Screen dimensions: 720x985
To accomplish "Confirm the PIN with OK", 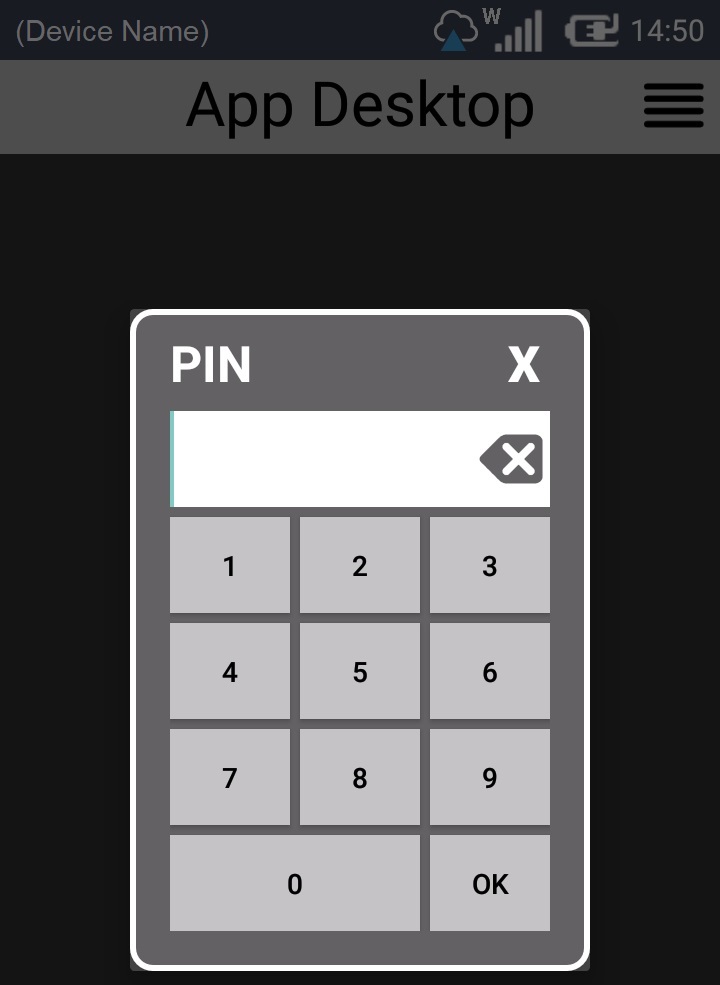I will (x=490, y=883).
